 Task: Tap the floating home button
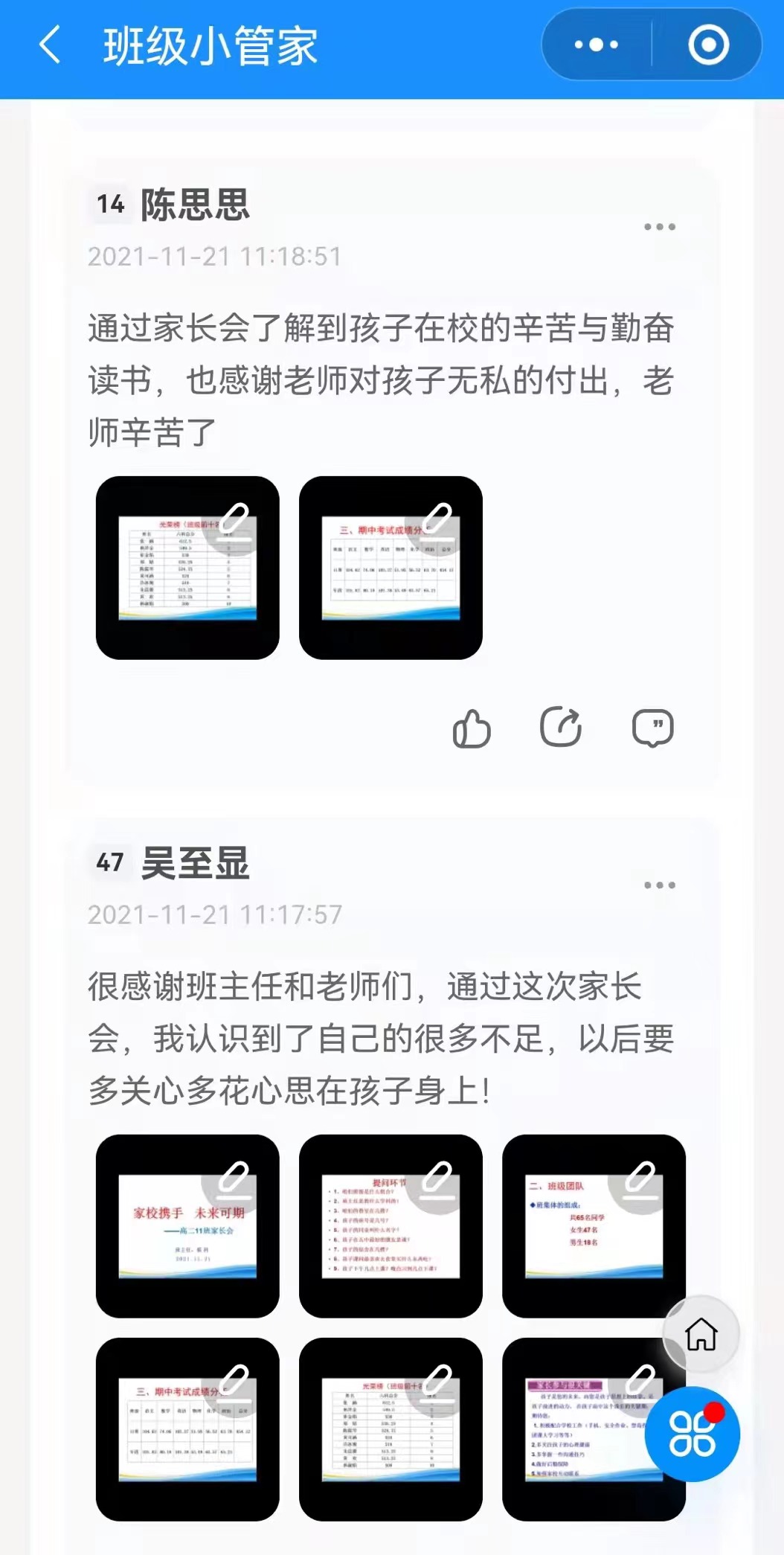pos(701,1334)
